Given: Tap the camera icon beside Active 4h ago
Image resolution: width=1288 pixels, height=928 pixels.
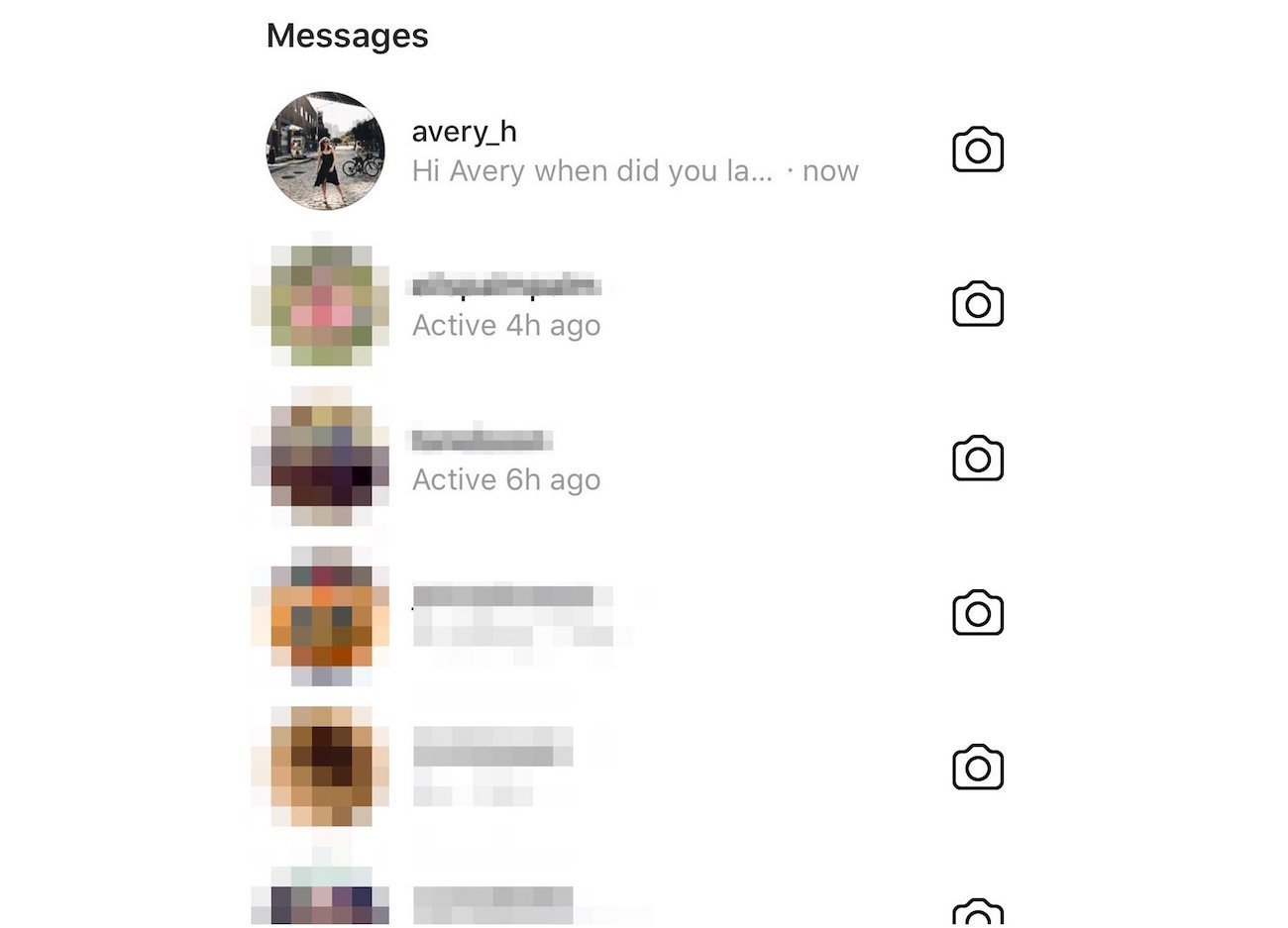Looking at the screenshot, I should pos(977,305).
